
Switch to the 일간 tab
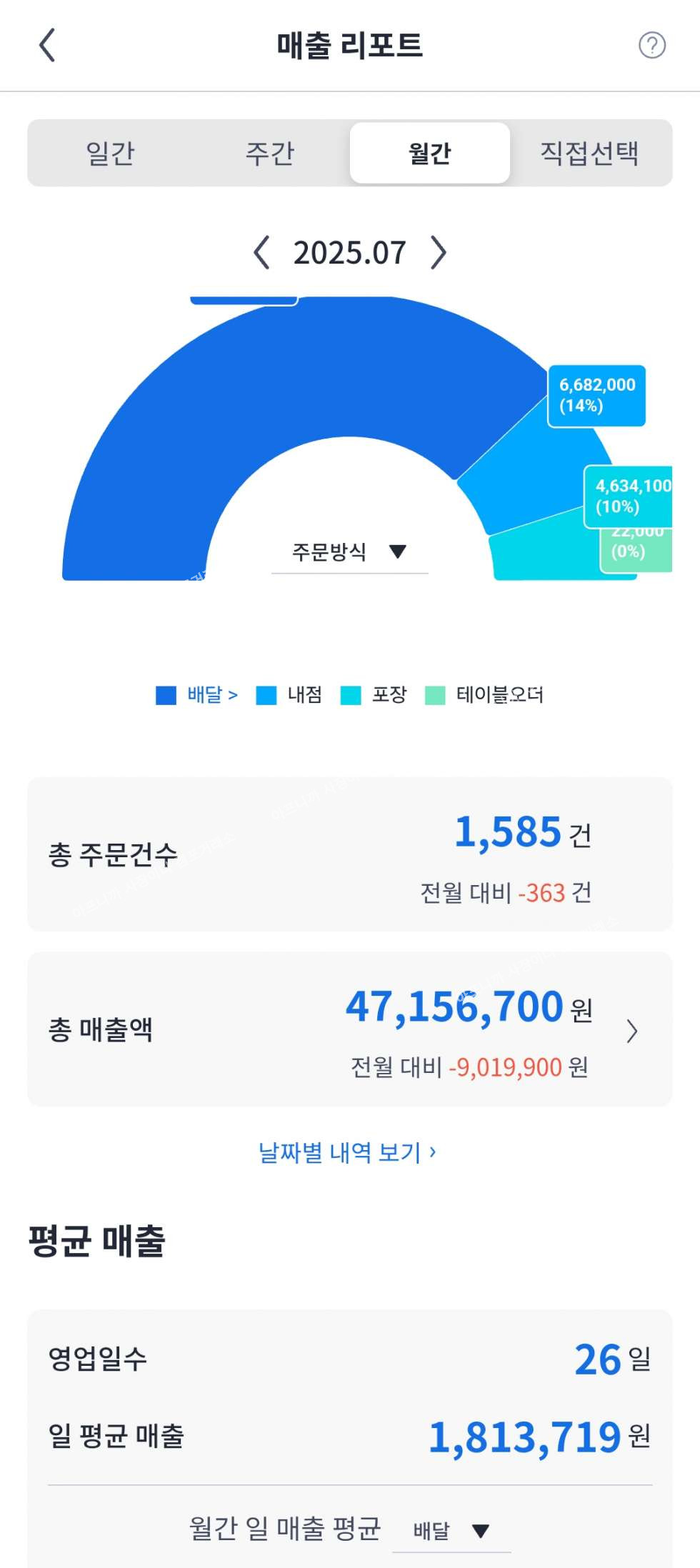(x=110, y=153)
